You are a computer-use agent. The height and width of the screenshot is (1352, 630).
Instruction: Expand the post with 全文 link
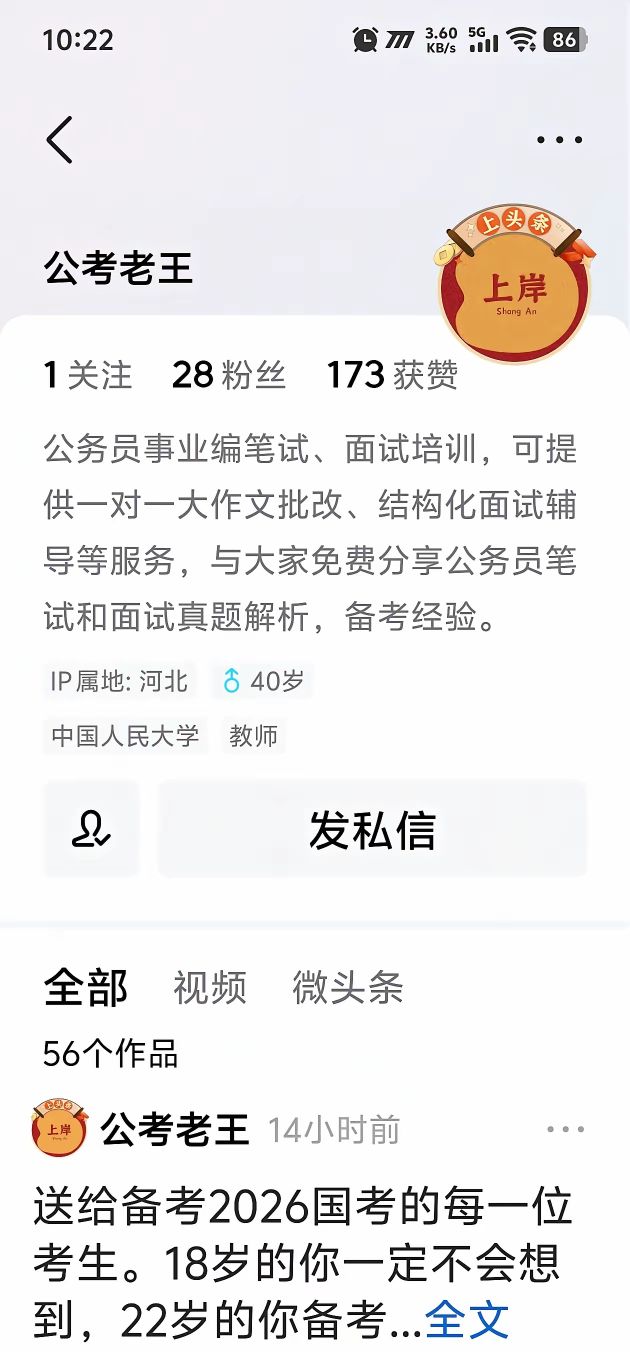[x=467, y=1320]
